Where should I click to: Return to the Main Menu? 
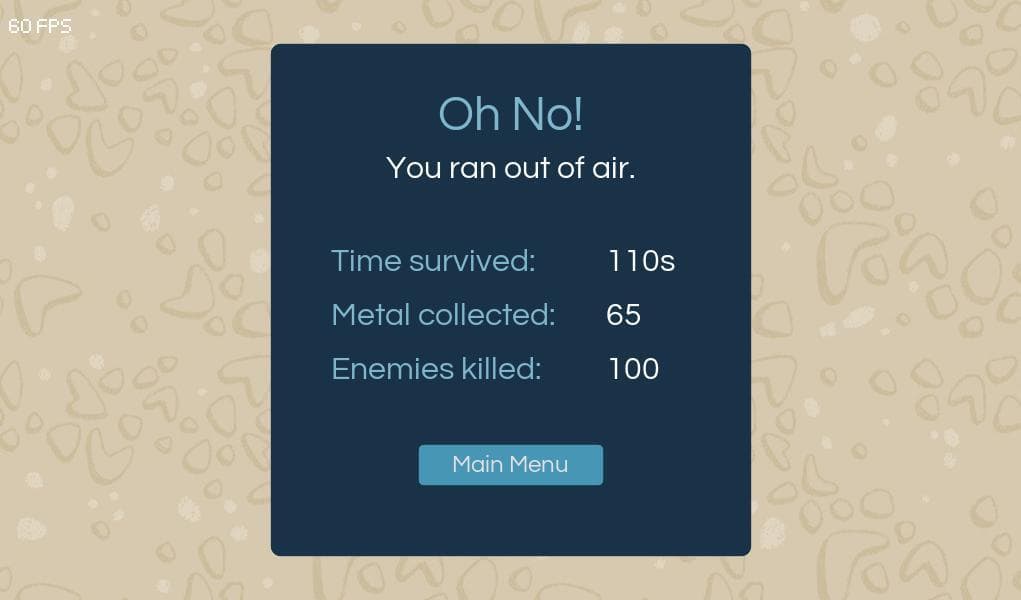coord(510,464)
